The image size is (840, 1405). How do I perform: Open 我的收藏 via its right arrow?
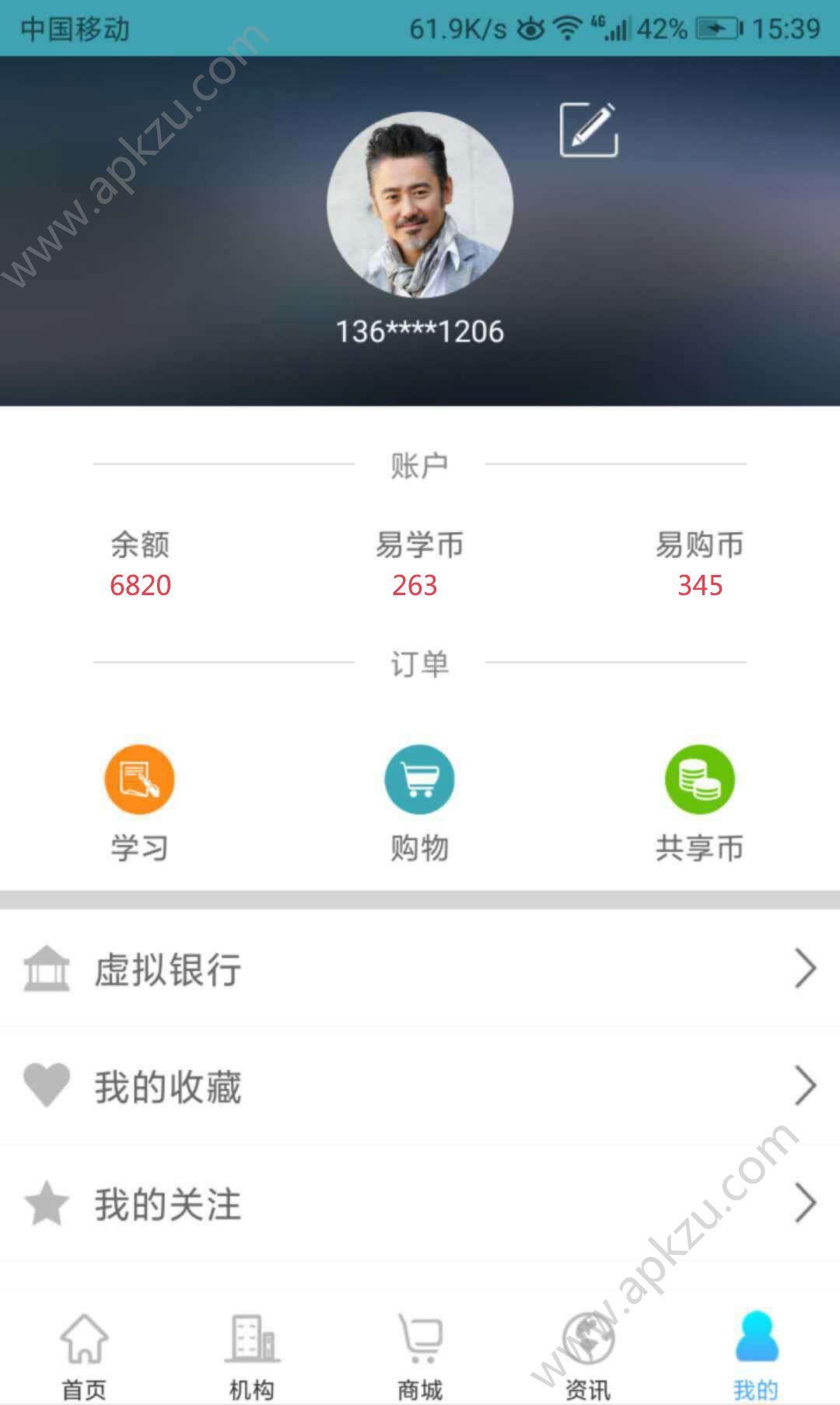pyautogui.click(x=807, y=1086)
